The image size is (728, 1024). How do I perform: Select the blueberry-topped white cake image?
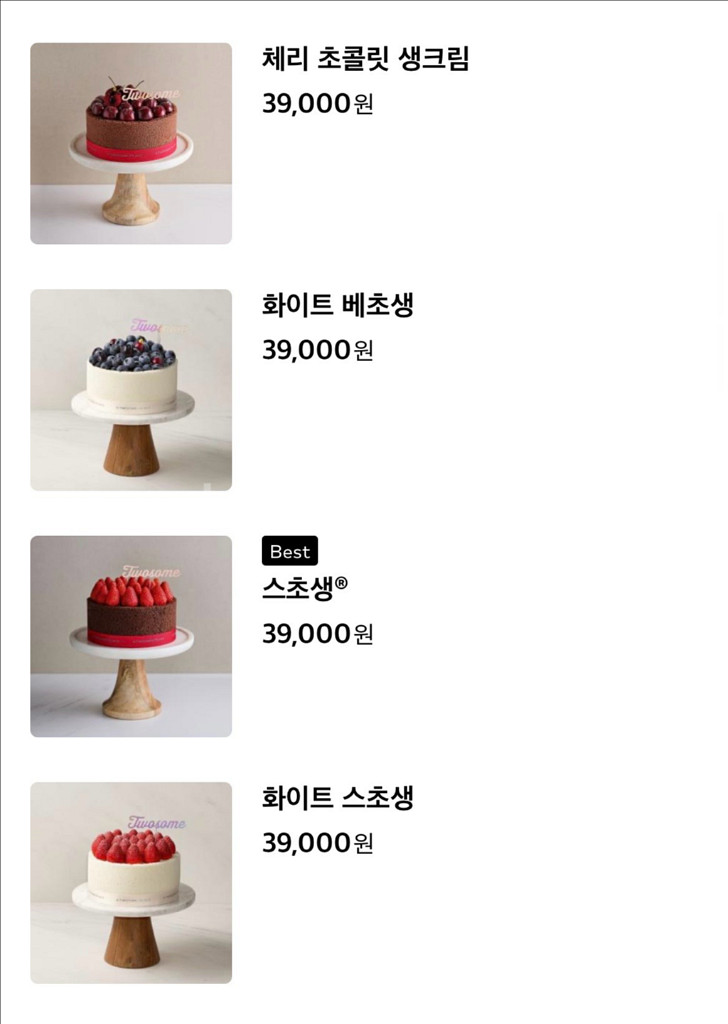(131, 390)
